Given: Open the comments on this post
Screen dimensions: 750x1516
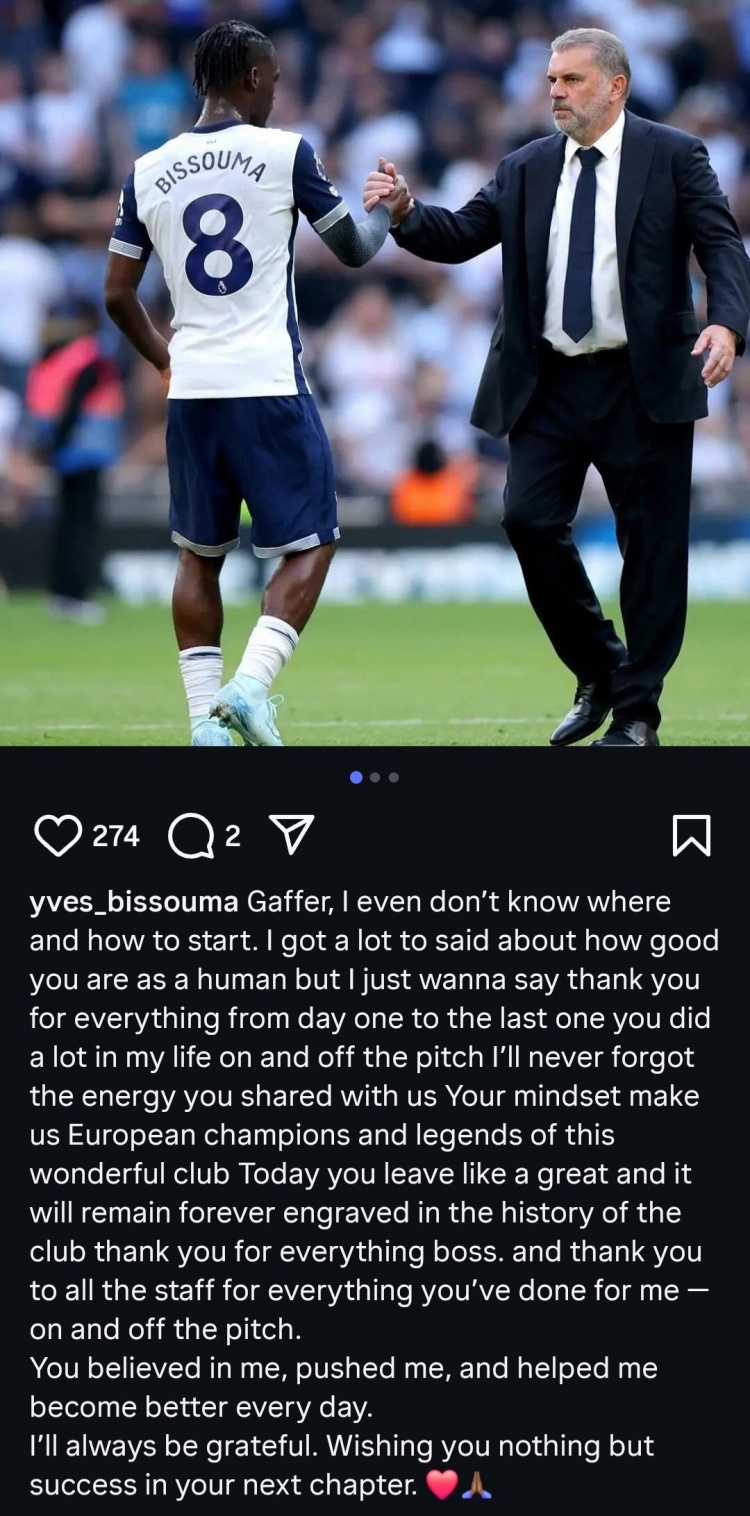Looking at the screenshot, I should point(190,836).
